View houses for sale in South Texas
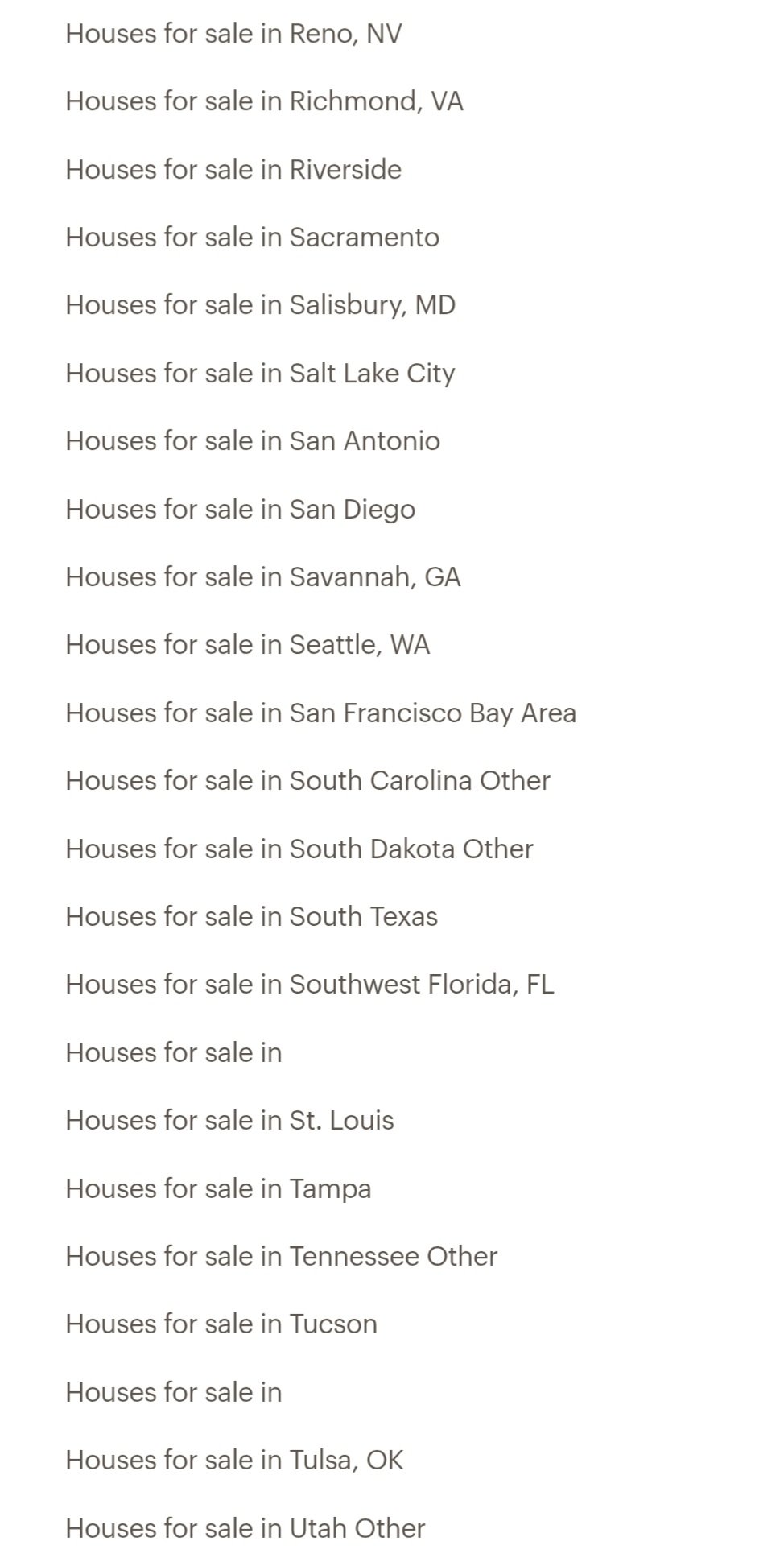Image resolution: width=784 pixels, height=1566 pixels. point(251,917)
